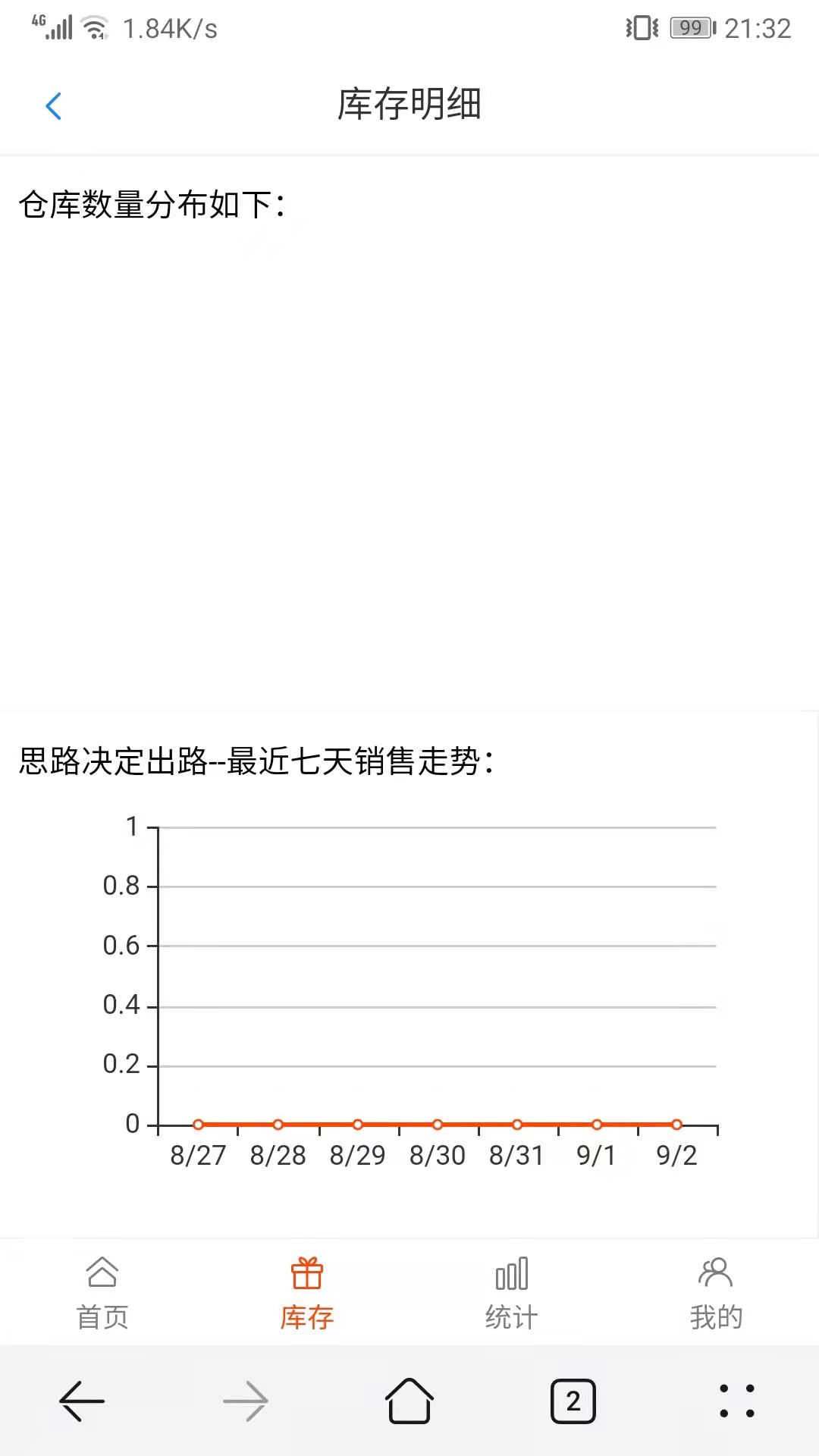Open the browser home page
This screenshot has width=819, height=1456.
coord(409,1401)
